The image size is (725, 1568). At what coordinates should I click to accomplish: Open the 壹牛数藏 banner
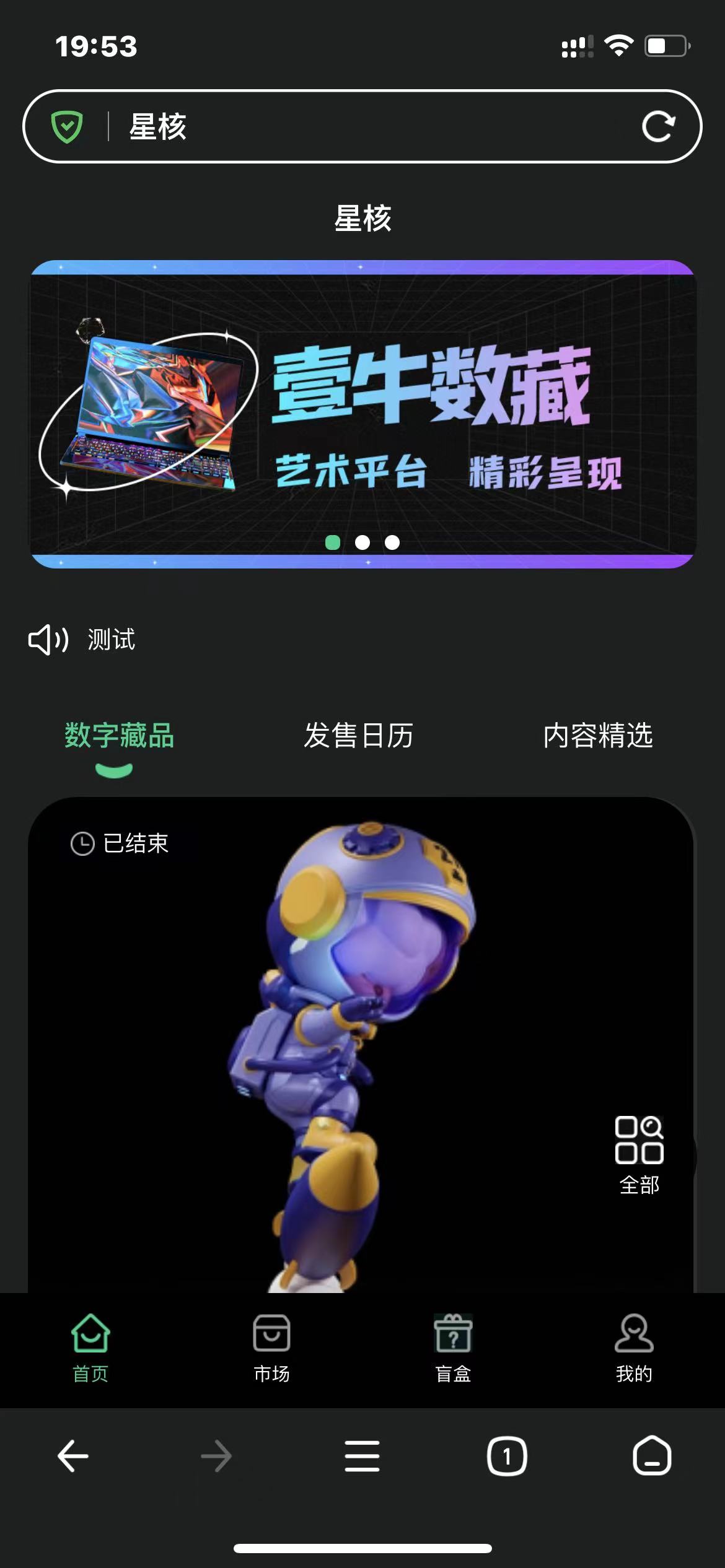tap(363, 414)
